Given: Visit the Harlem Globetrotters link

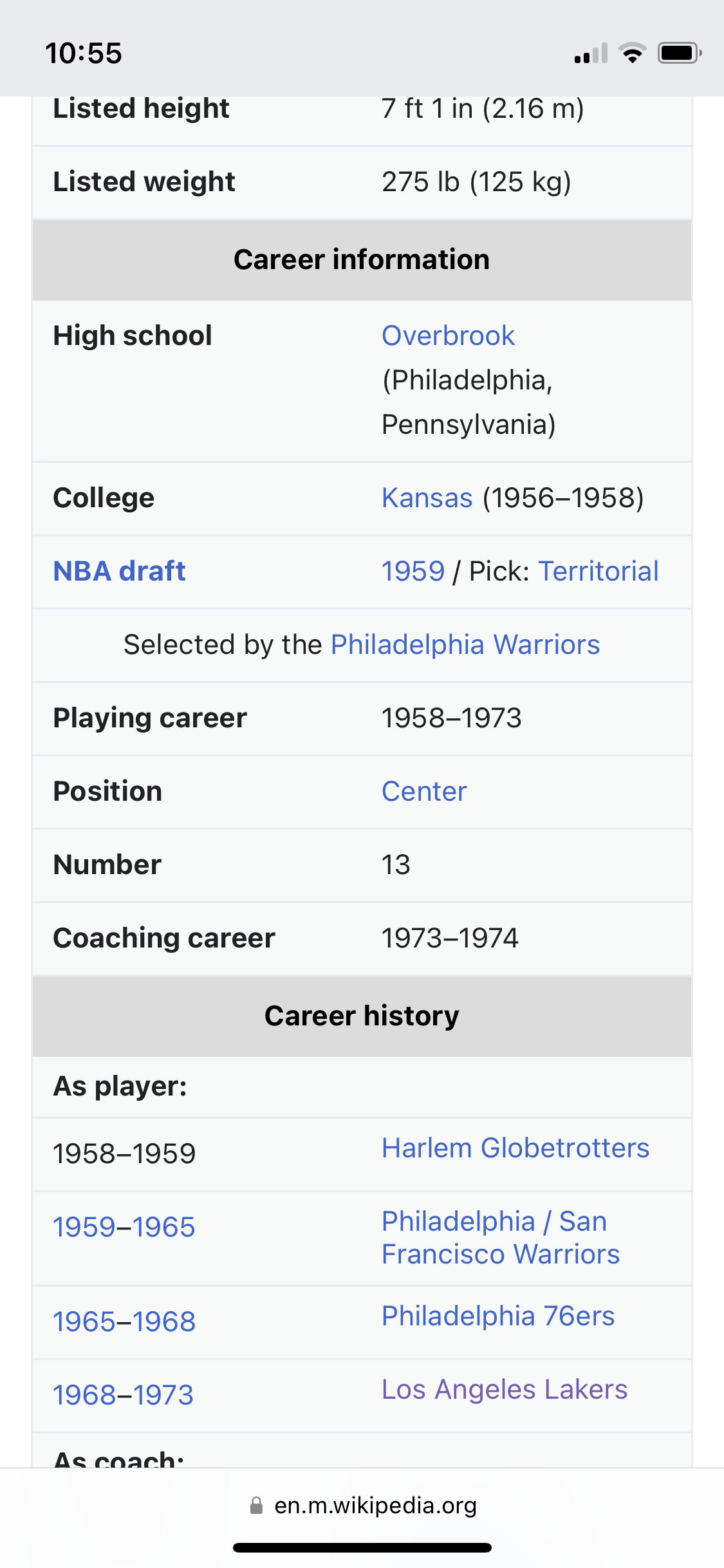Looking at the screenshot, I should [x=515, y=1148].
